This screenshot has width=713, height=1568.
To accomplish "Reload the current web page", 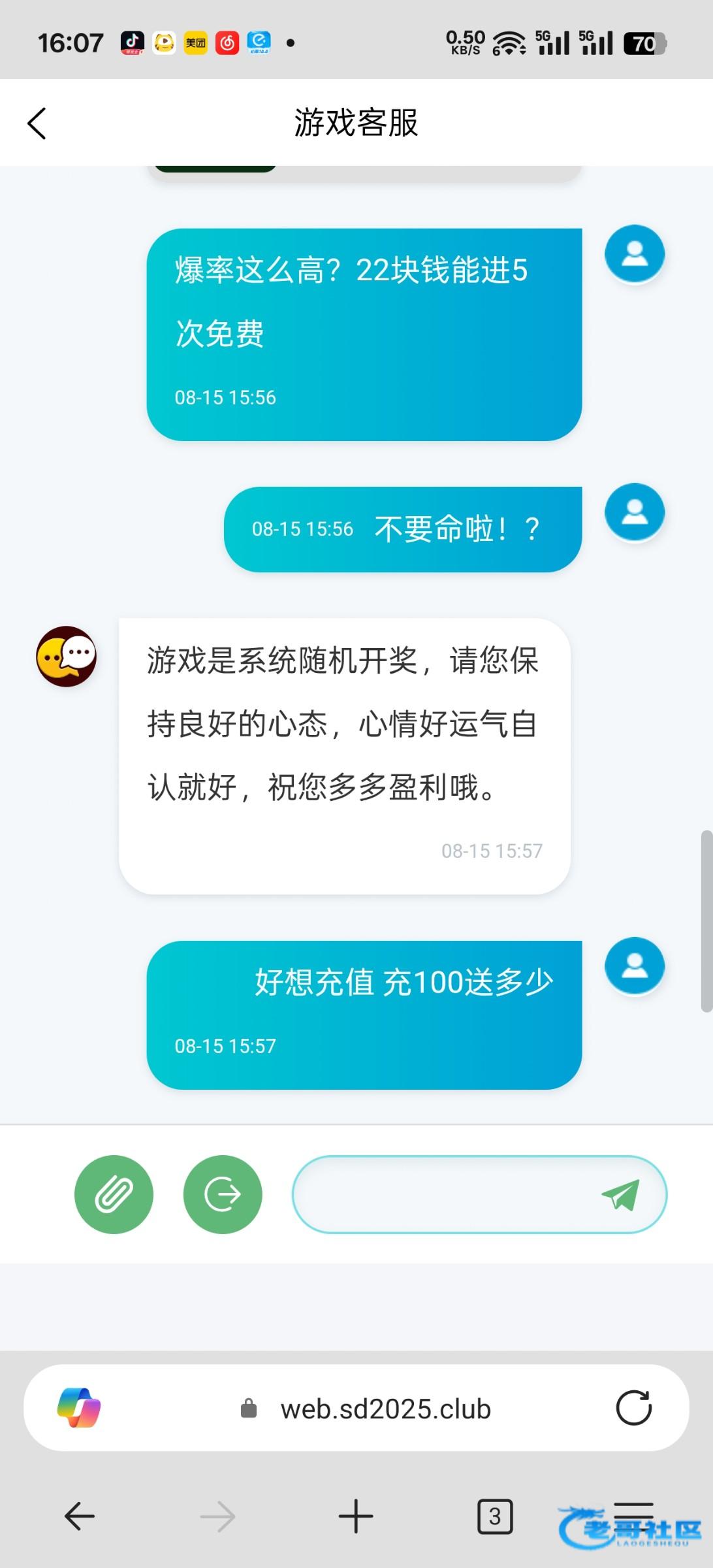I will pyautogui.click(x=634, y=1408).
